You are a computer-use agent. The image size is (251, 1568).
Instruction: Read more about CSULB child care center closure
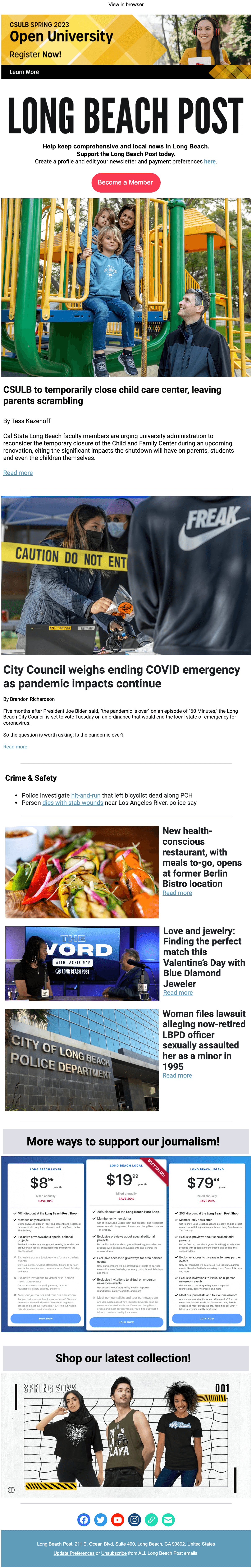click(x=18, y=473)
